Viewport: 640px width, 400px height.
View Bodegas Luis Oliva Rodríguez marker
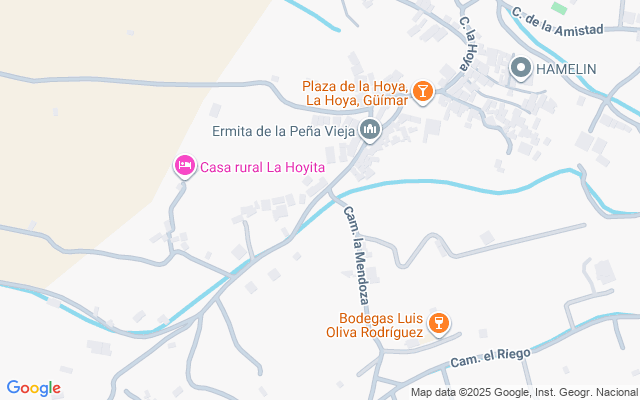click(x=437, y=323)
